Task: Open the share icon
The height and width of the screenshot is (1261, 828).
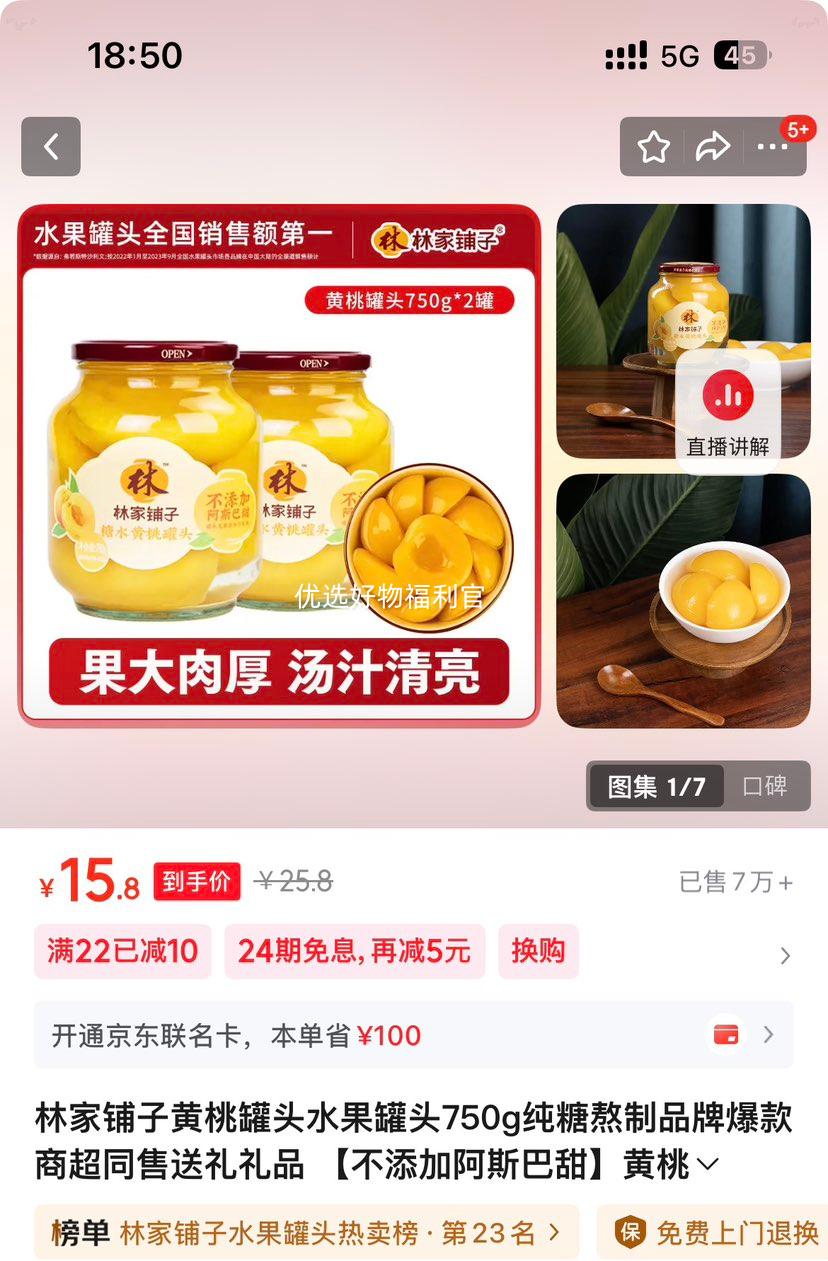Action: 713,146
